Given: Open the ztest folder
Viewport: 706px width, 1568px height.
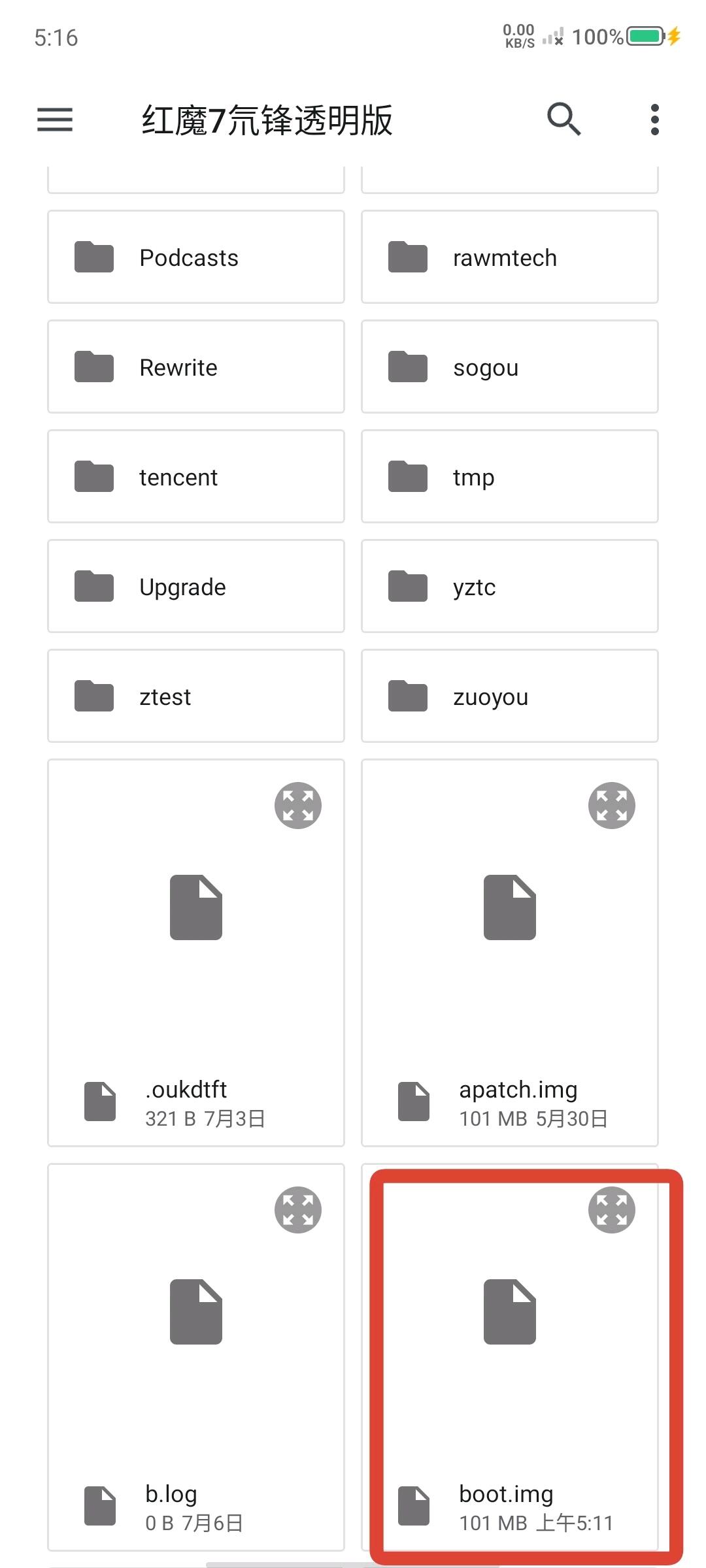Looking at the screenshot, I should point(195,696).
